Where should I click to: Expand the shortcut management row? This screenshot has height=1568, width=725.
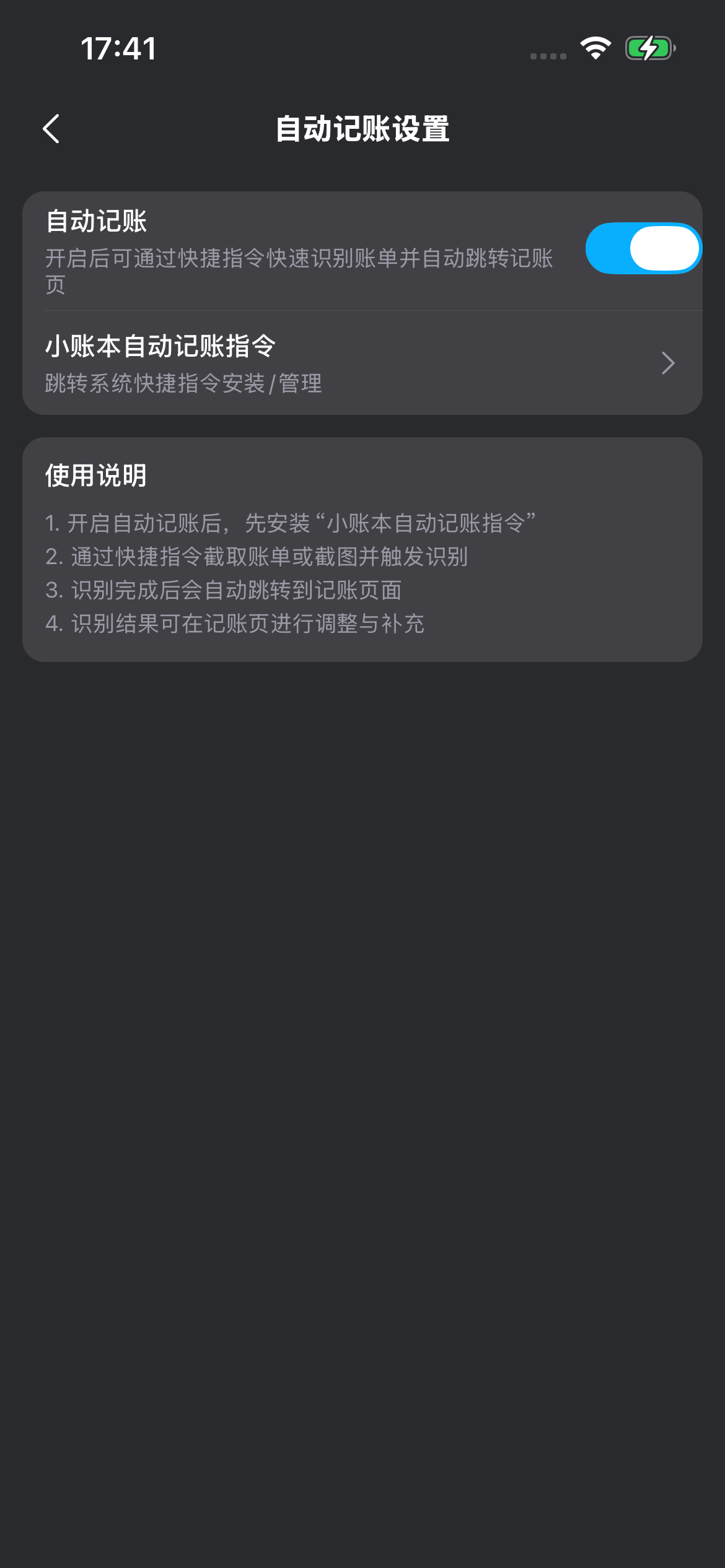coord(362,364)
